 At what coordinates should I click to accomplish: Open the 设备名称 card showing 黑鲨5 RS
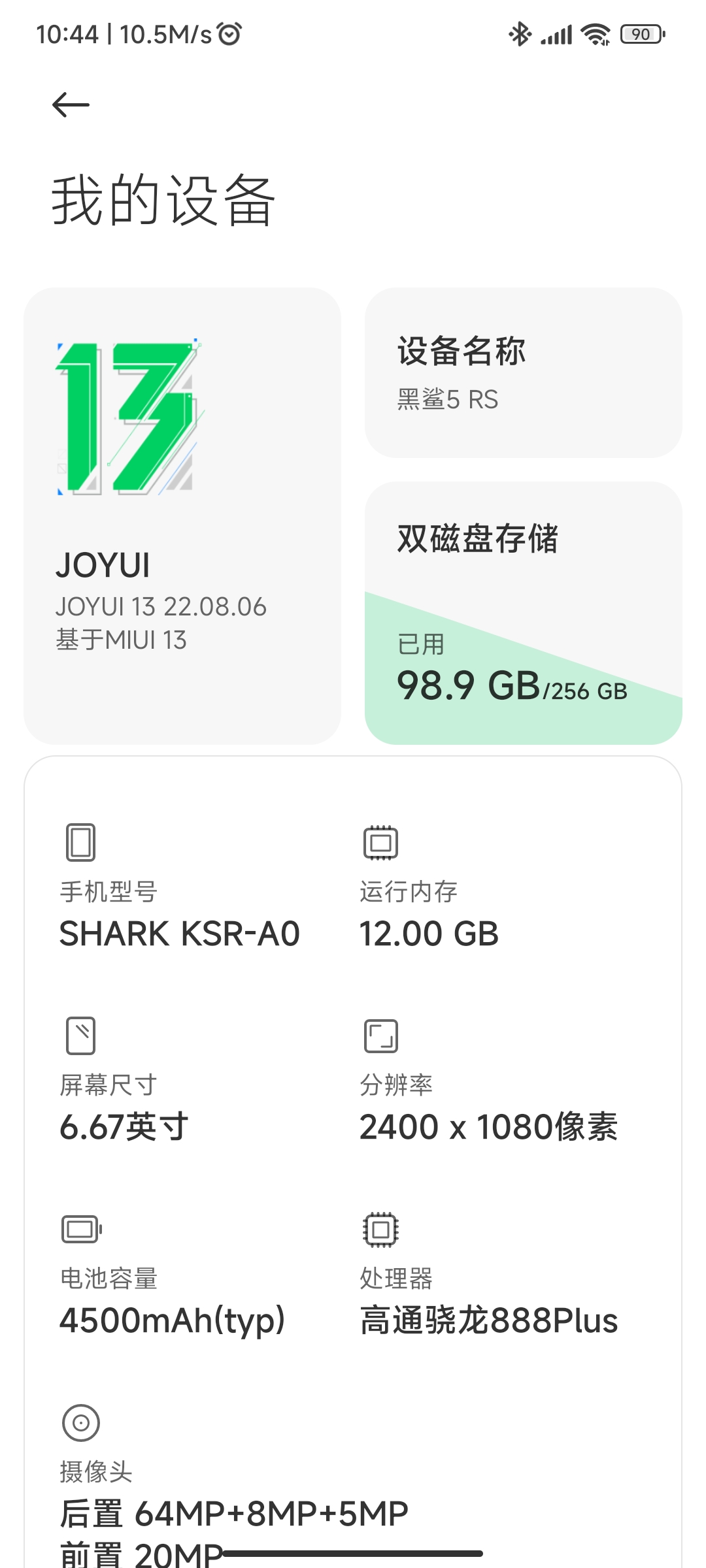[523, 372]
